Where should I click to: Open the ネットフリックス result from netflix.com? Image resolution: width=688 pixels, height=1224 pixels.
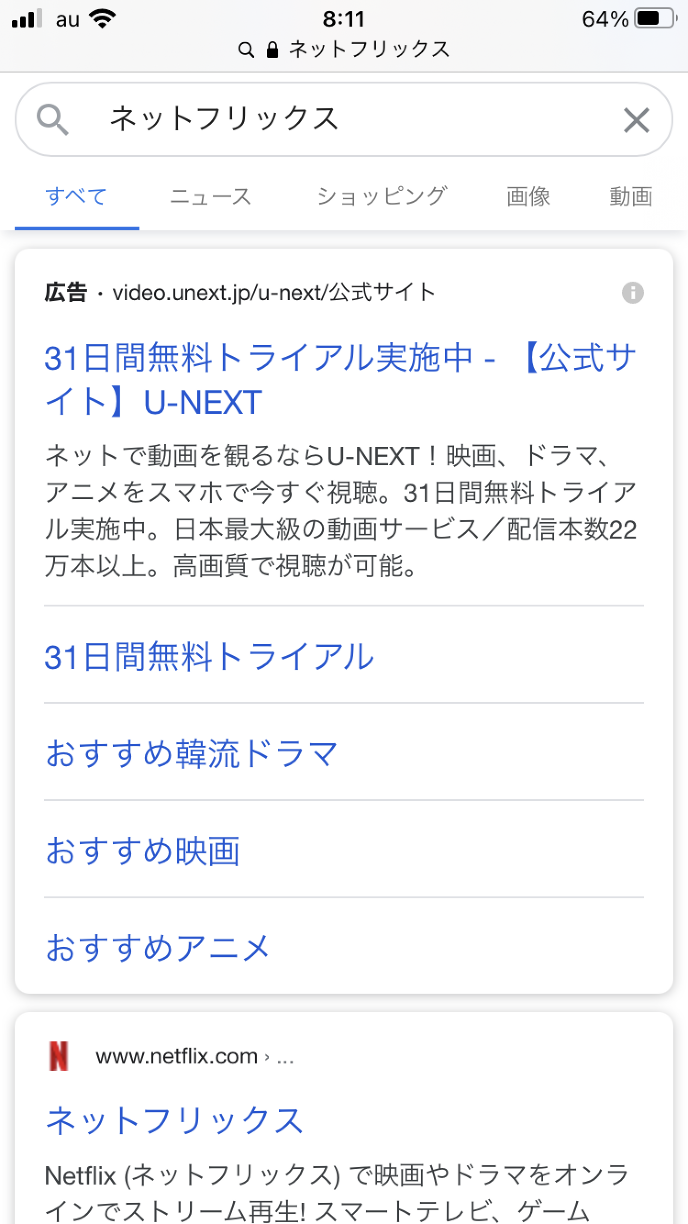175,1119
